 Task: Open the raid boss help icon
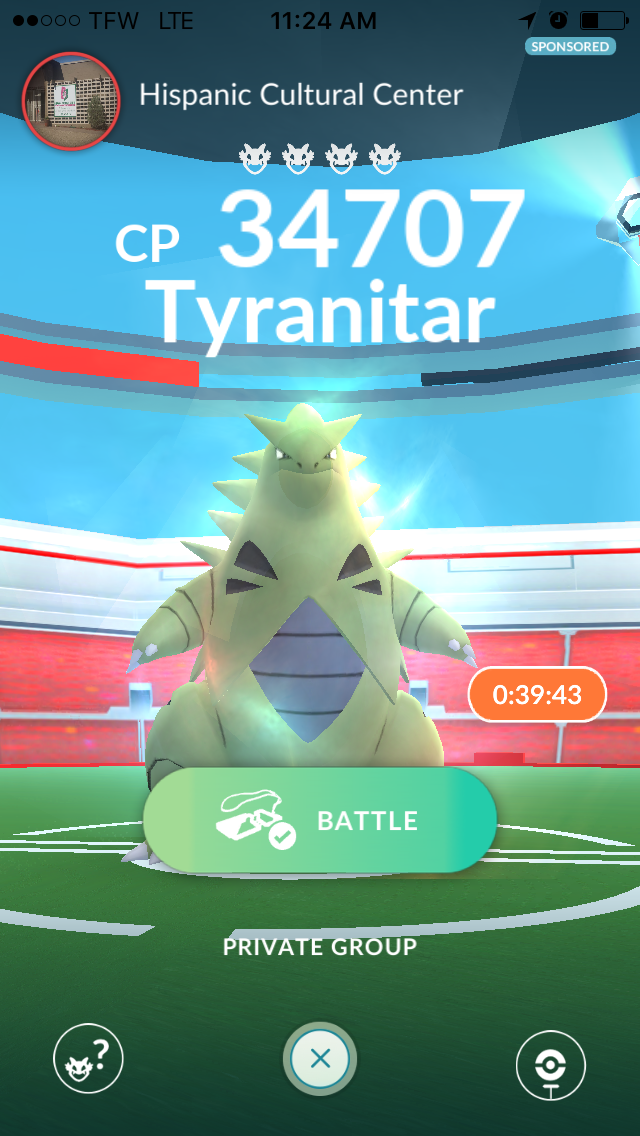tap(88, 1058)
